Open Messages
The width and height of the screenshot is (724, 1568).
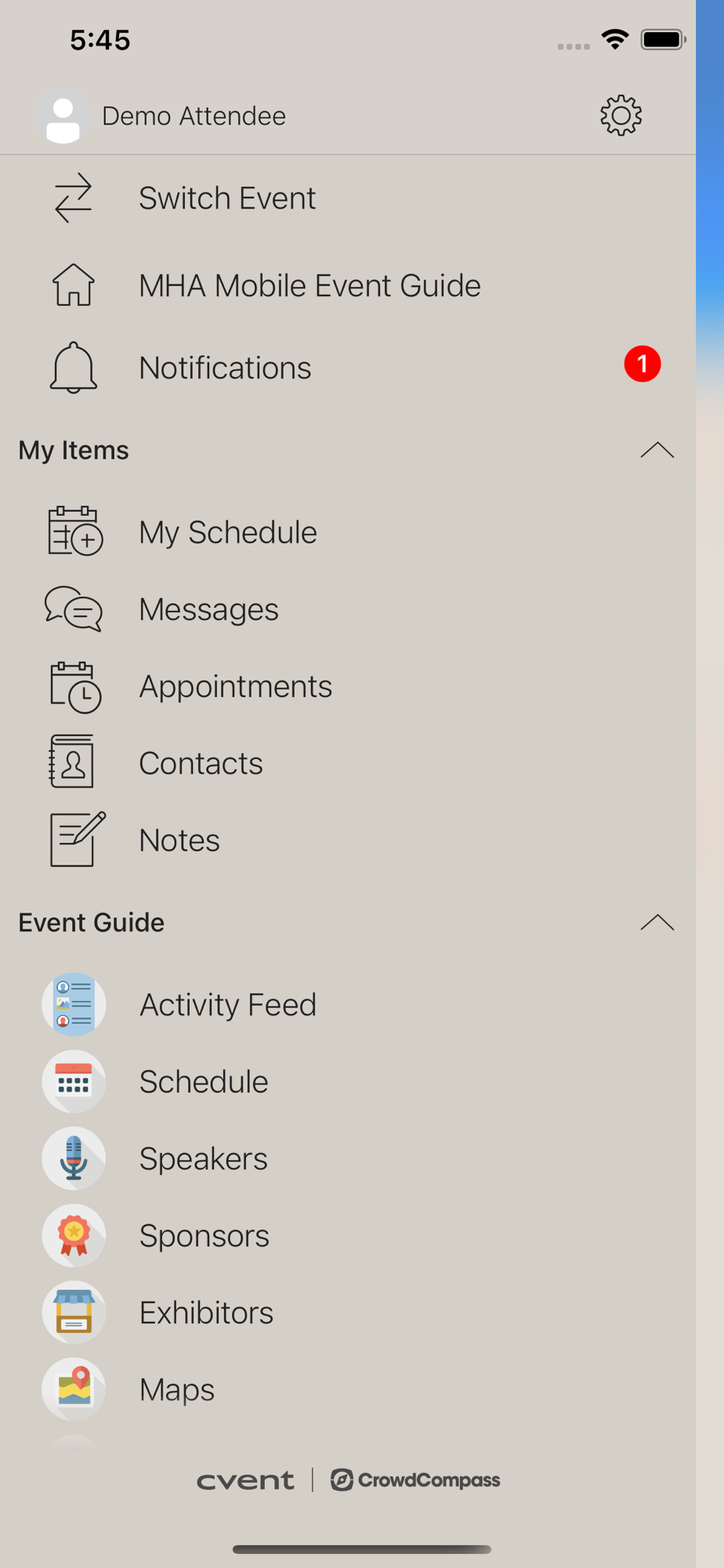(348, 609)
